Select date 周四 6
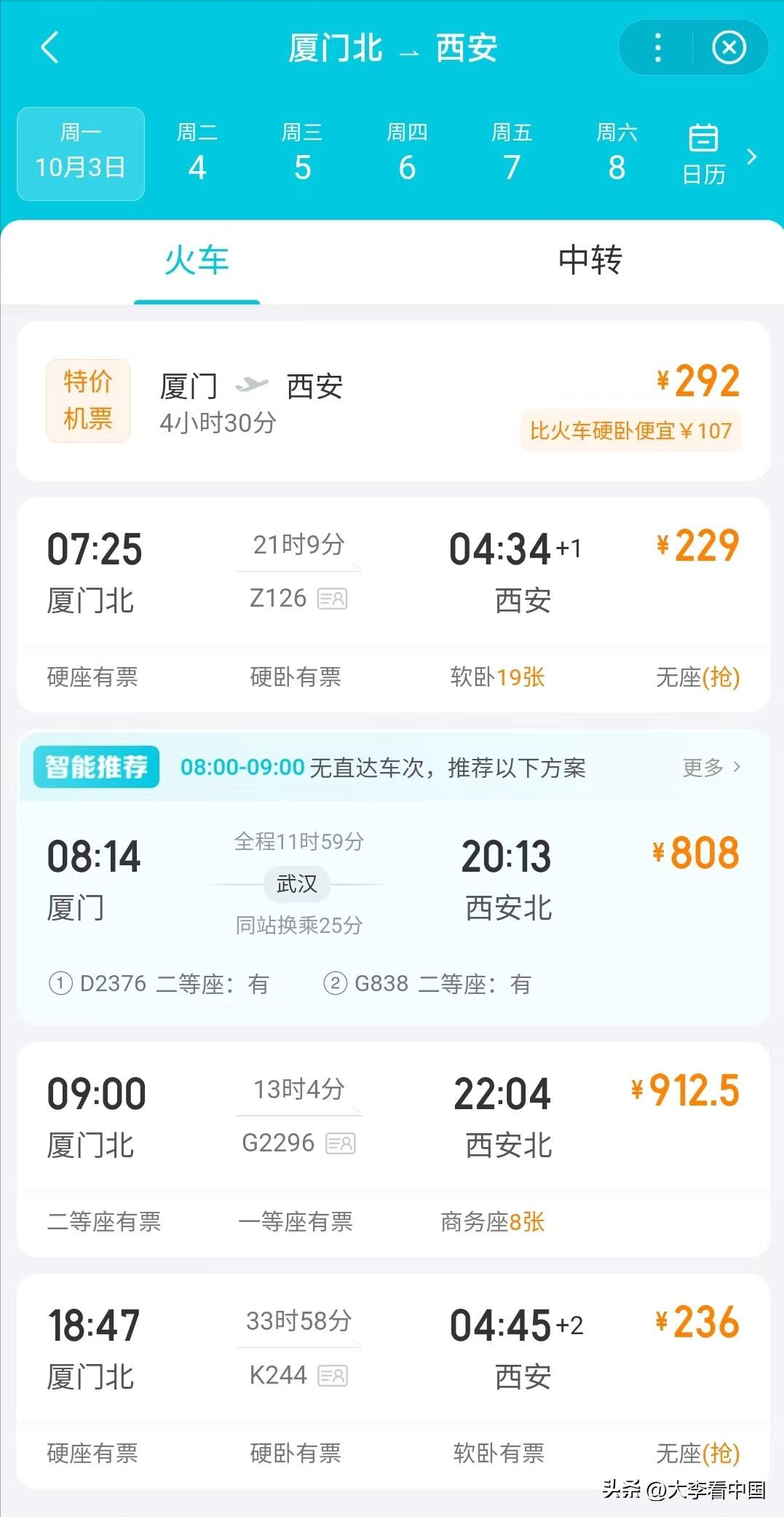Viewport: 784px width, 1517px height. tap(407, 153)
